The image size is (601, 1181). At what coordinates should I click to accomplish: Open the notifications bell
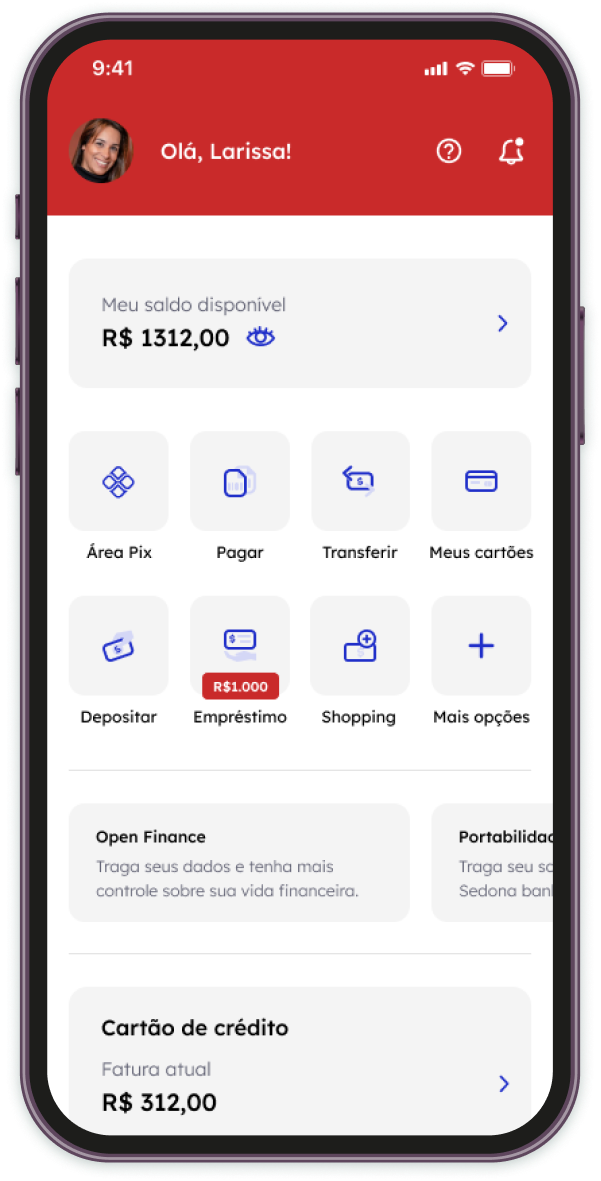pyautogui.click(x=511, y=151)
